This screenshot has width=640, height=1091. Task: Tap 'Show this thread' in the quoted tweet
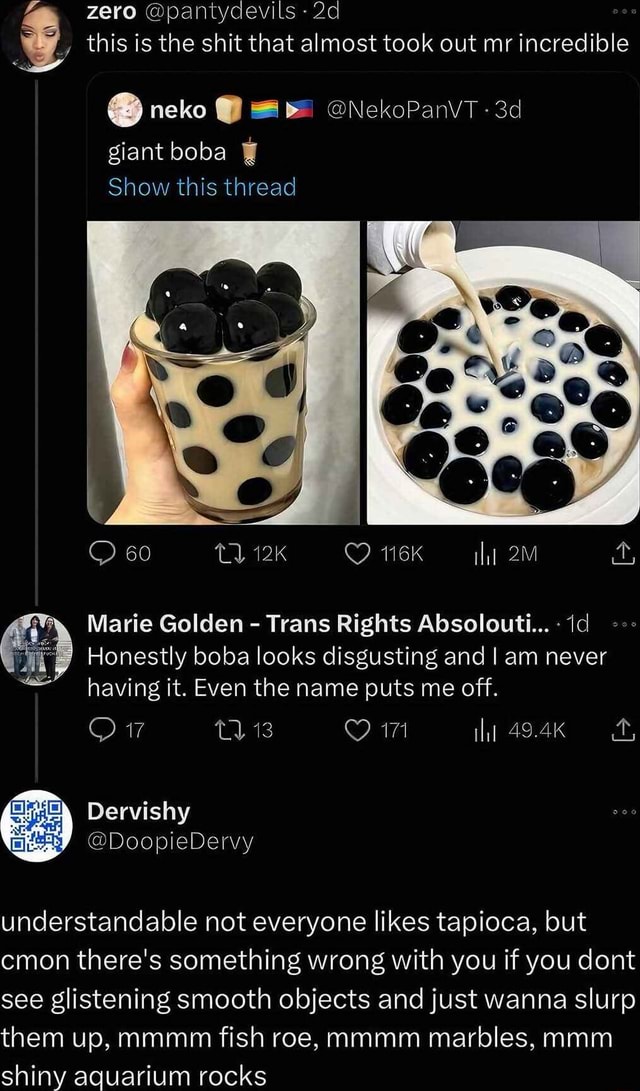click(202, 187)
